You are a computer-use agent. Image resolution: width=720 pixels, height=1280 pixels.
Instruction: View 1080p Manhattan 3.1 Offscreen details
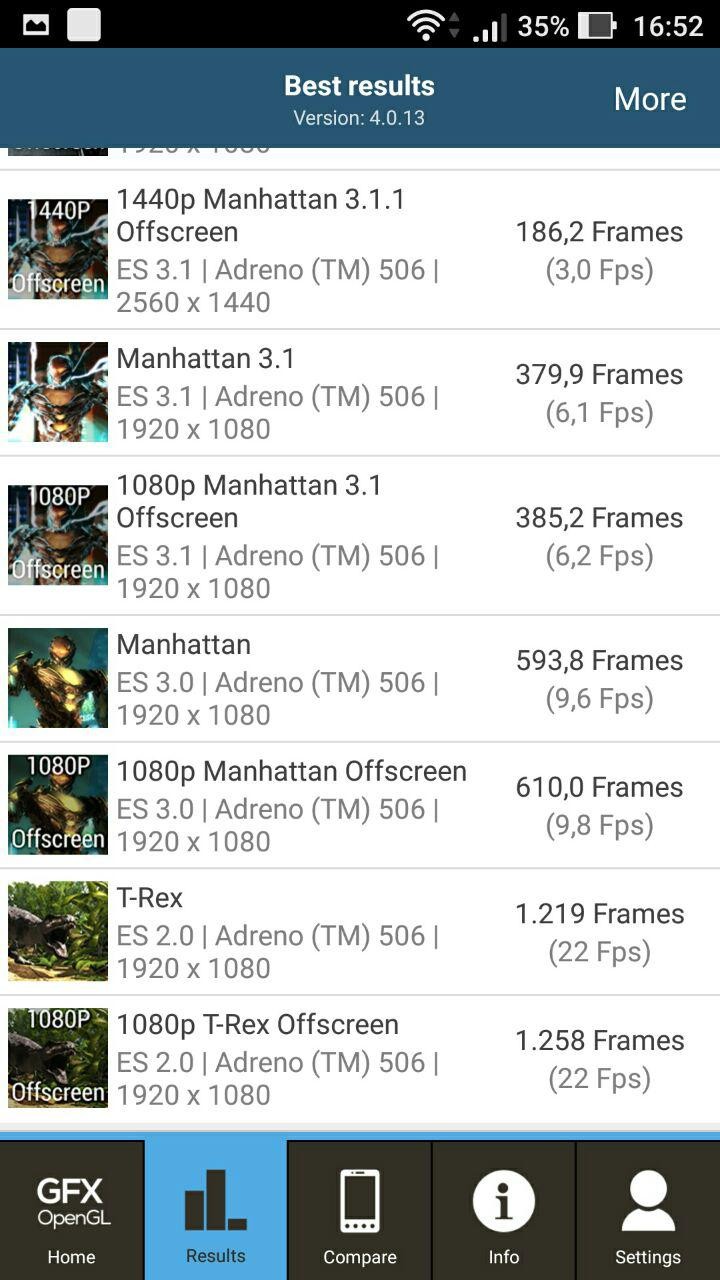pyautogui.click(x=360, y=536)
